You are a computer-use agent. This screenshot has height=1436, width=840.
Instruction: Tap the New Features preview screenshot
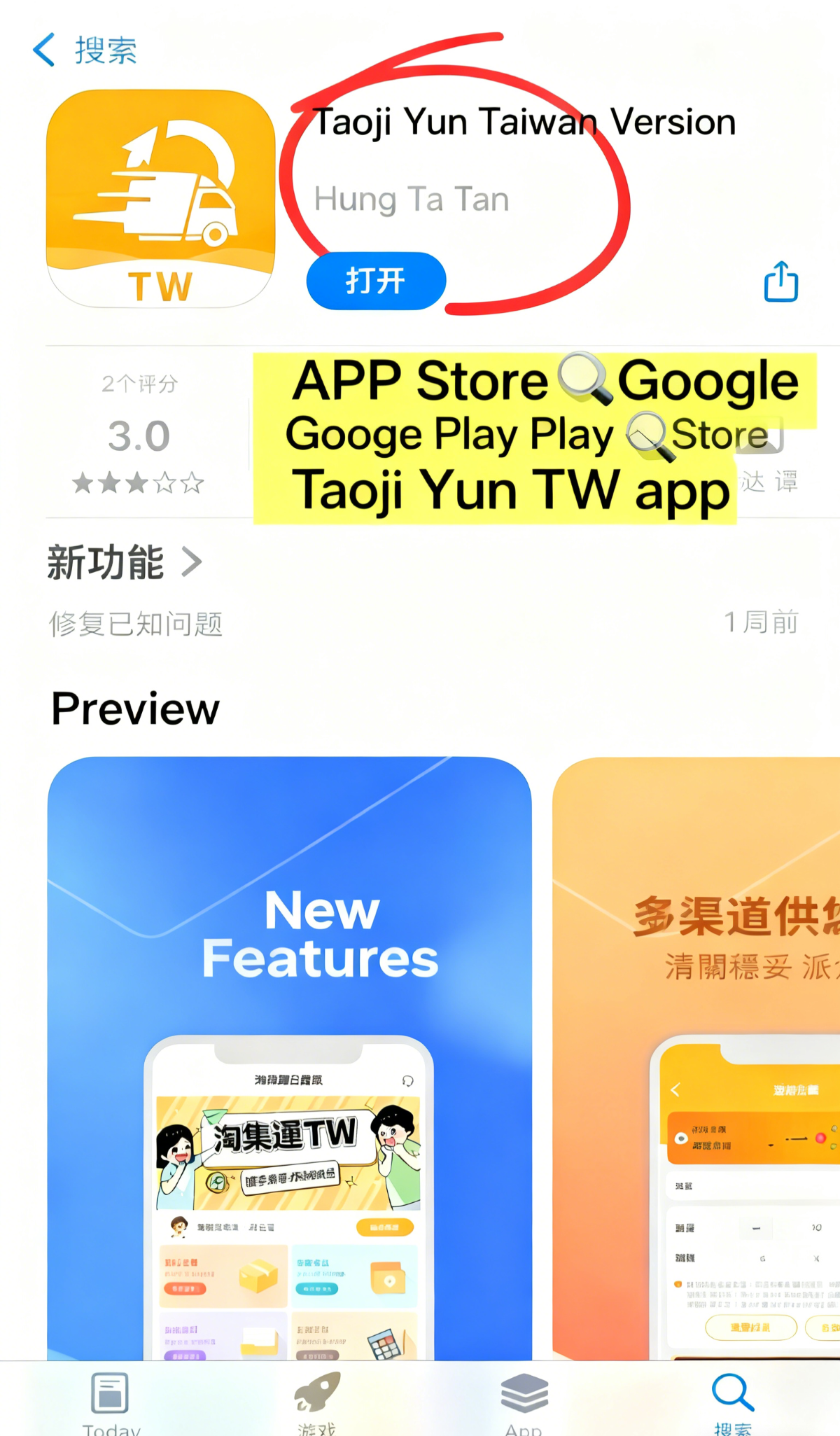click(289, 1050)
